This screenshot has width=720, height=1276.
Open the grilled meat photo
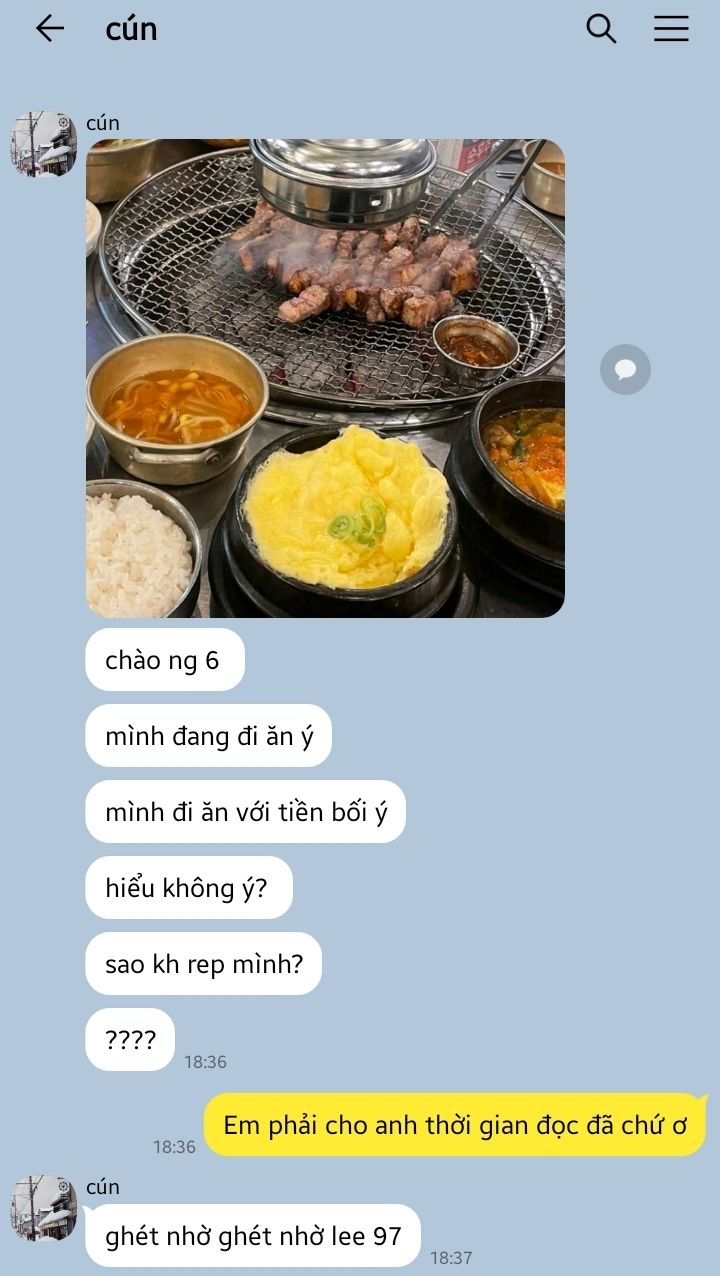tap(325, 378)
